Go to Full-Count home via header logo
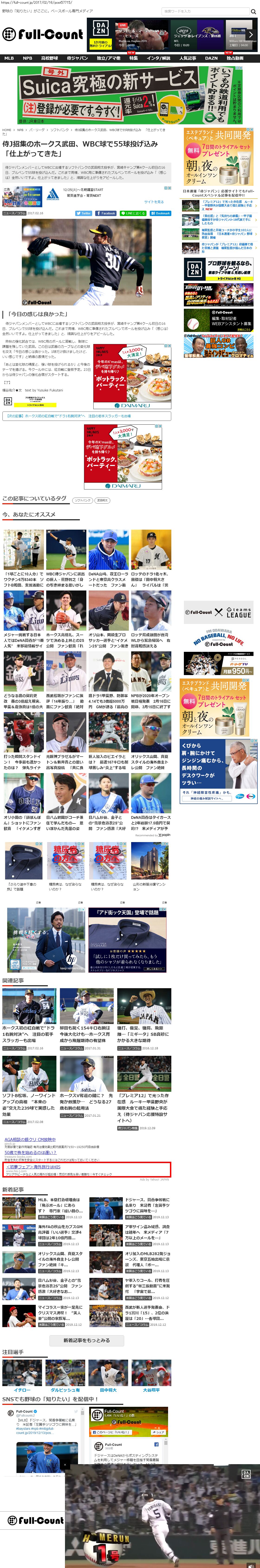The image size is (260, 1568). click(43, 34)
